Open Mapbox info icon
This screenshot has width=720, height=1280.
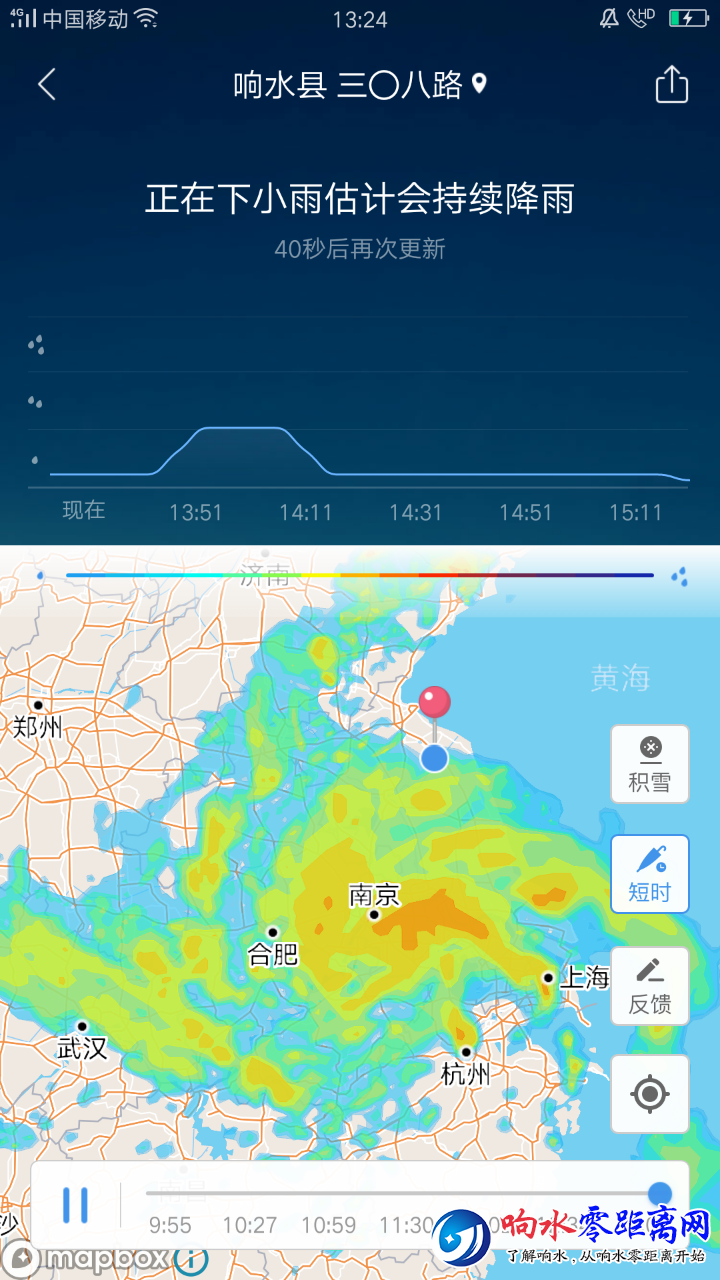(191, 1259)
